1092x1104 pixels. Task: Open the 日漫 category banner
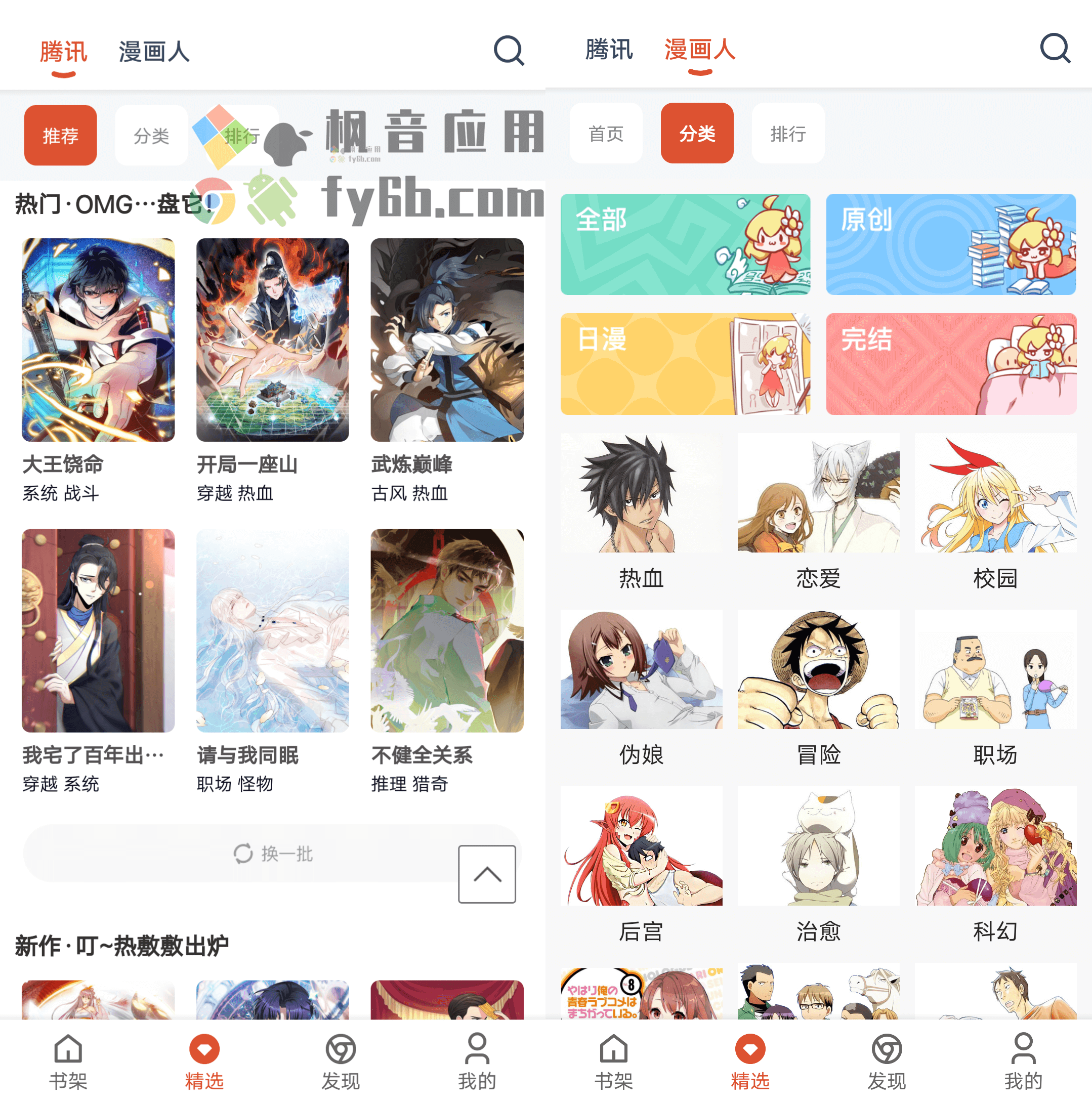click(685, 364)
